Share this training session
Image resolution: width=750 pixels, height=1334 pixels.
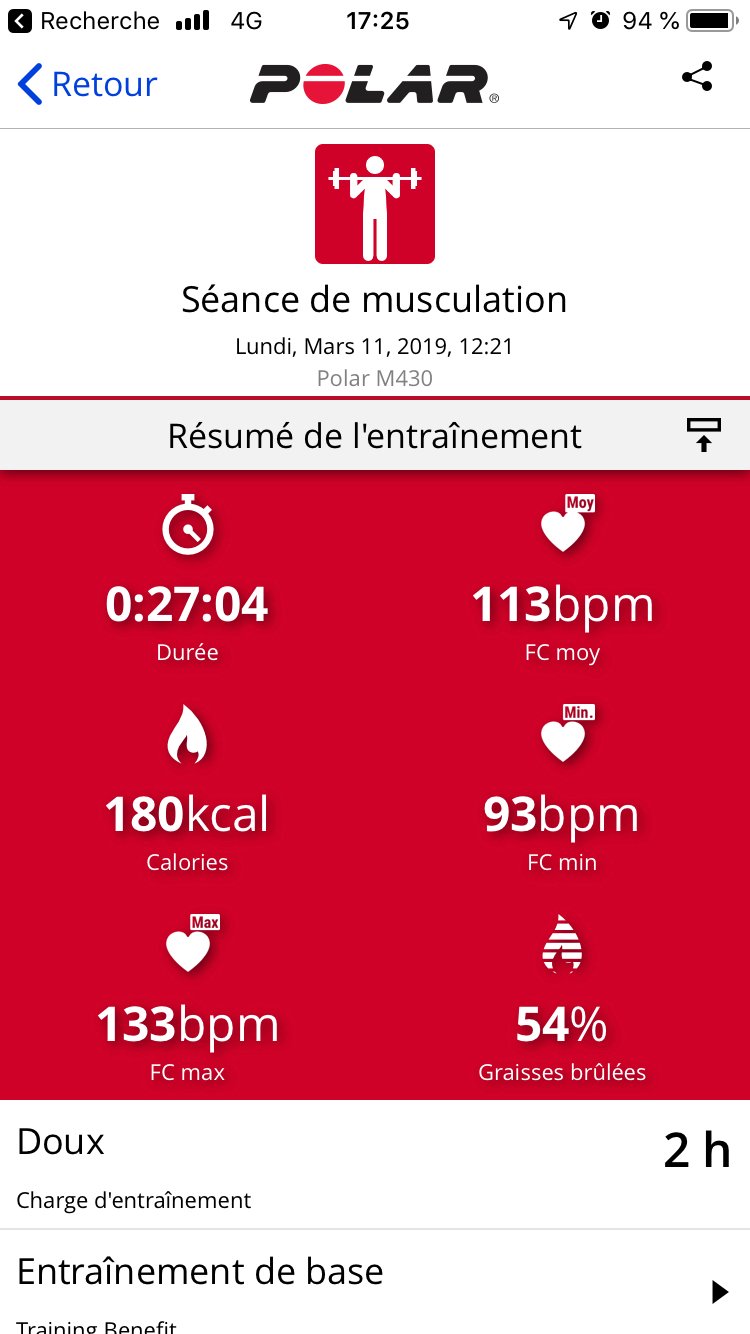697,78
